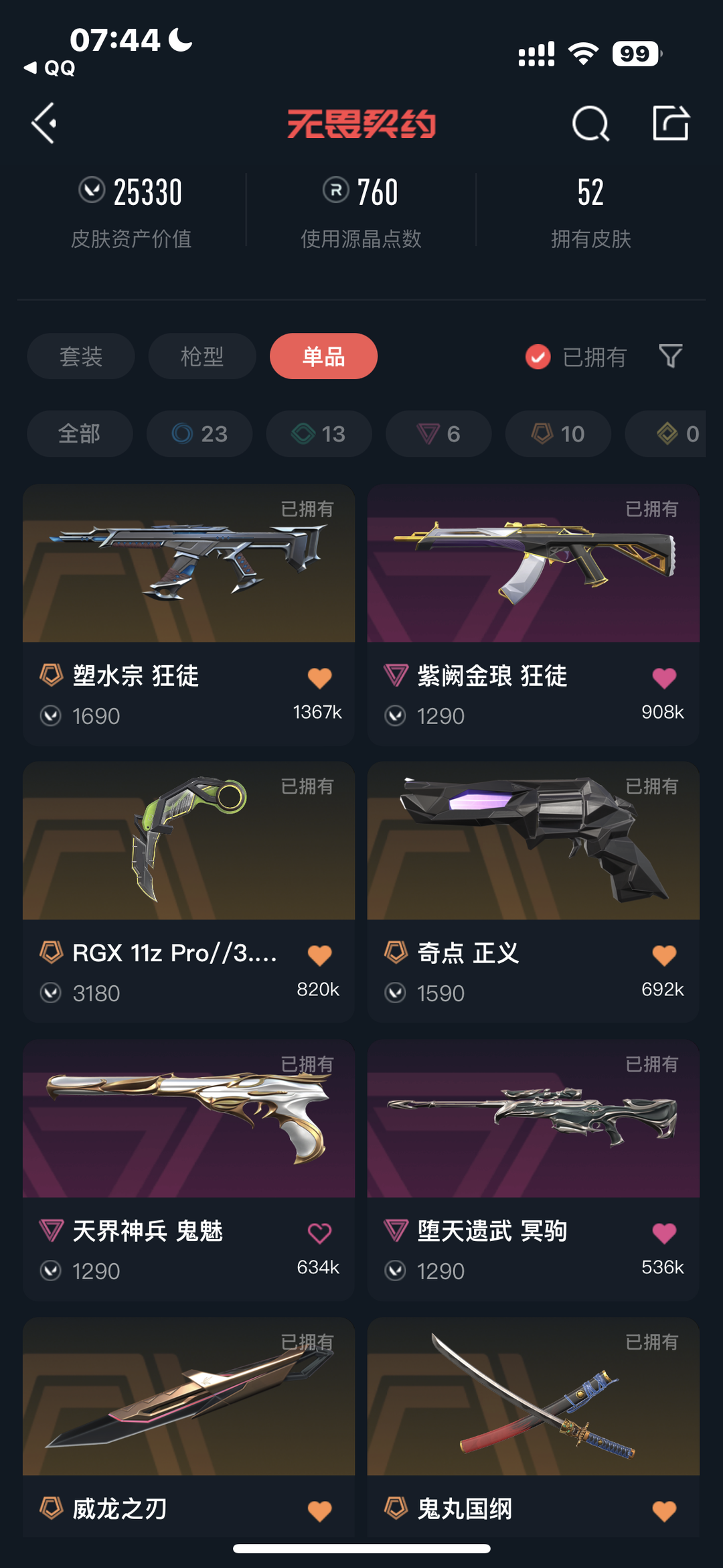Image resolution: width=723 pixels, height=1568 pixels.
Task: Open the filter funnel icon
Action: [670, 356]
